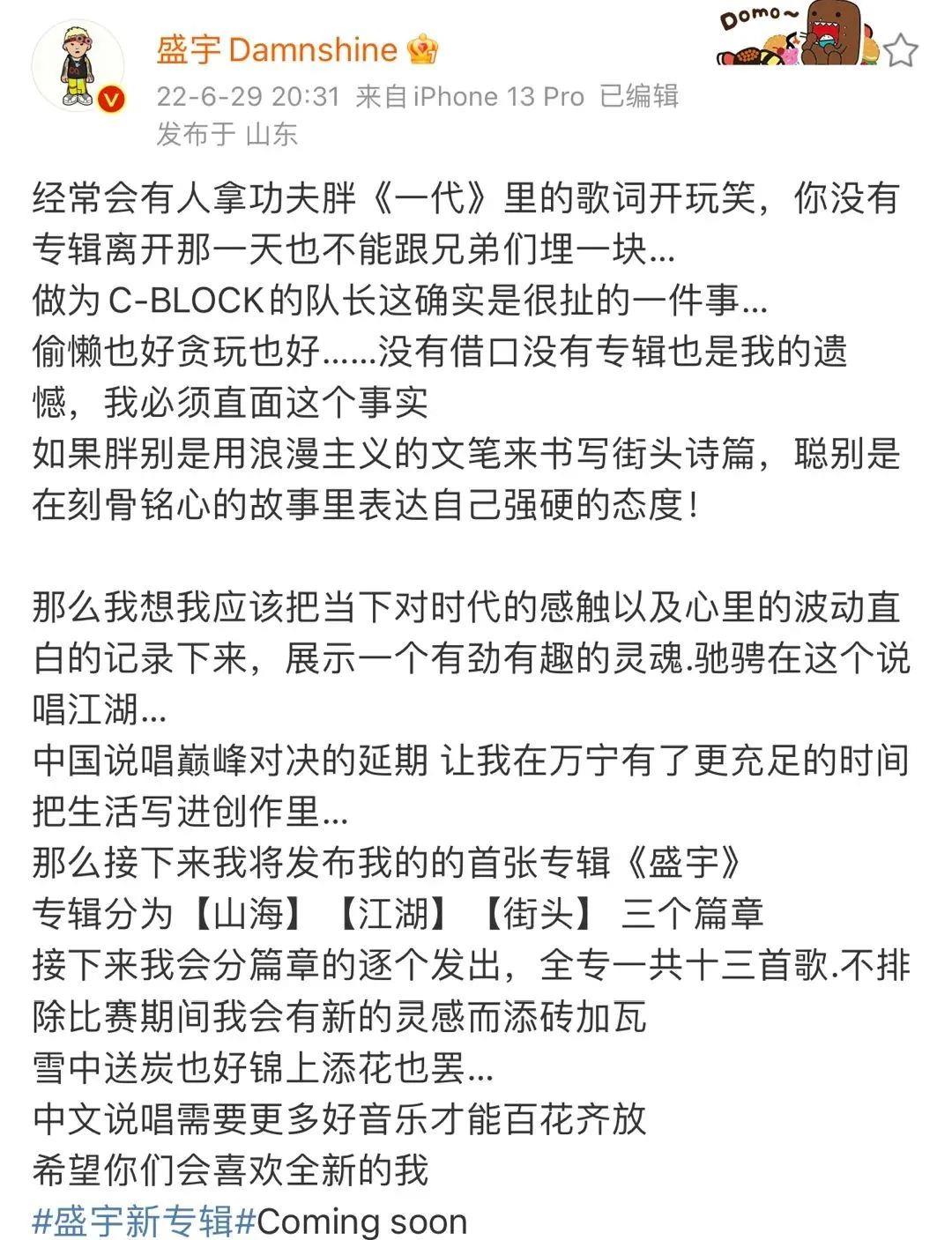The height and width of the screenshot is (1240, 952).
Task: Tap the username 盛宇 Damnshine
Action: 277,49
